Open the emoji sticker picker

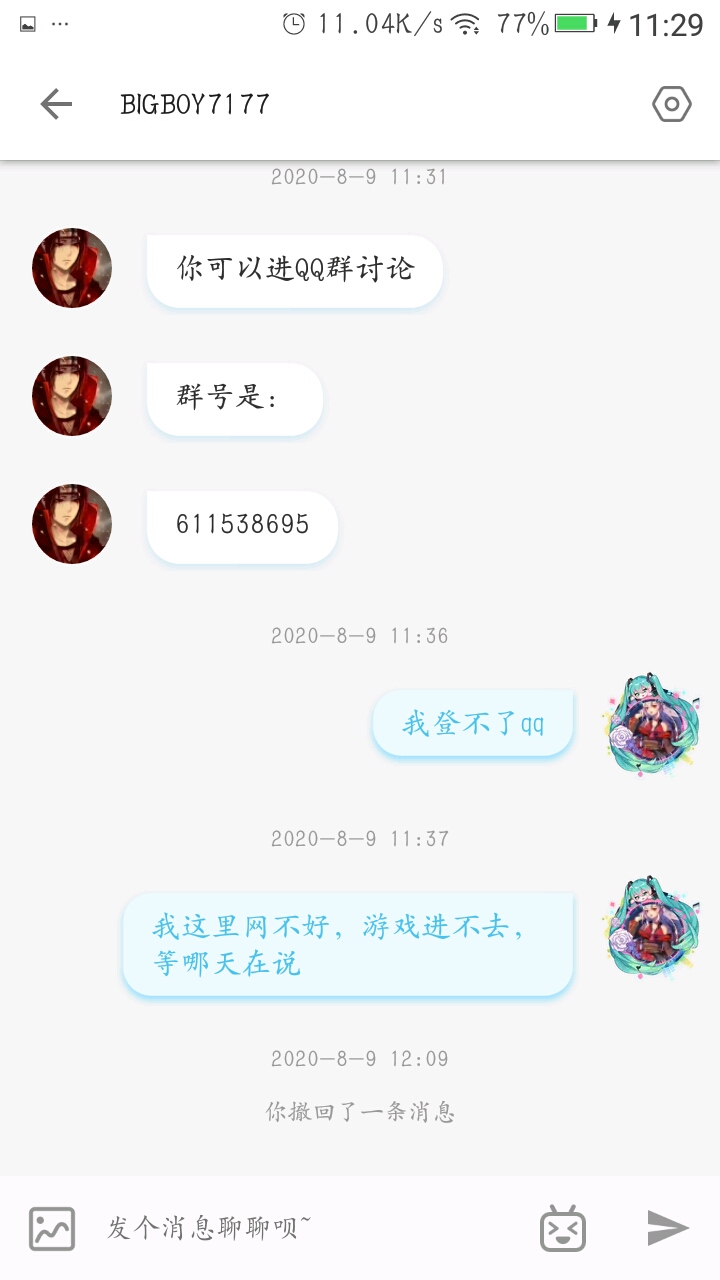click(x=563, y=1228)
